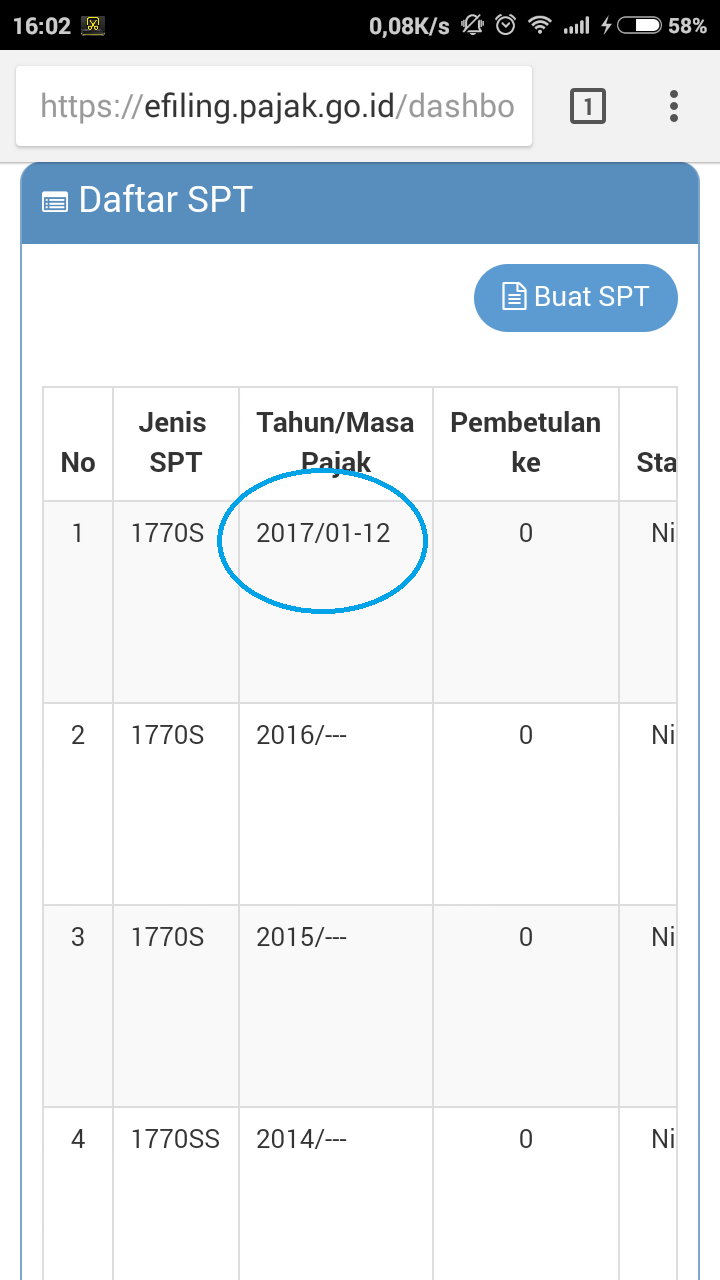This screenshot has height=1280, width=720.
Task: Tap the Buat SPT button
Action: click(x=576, y=297)
